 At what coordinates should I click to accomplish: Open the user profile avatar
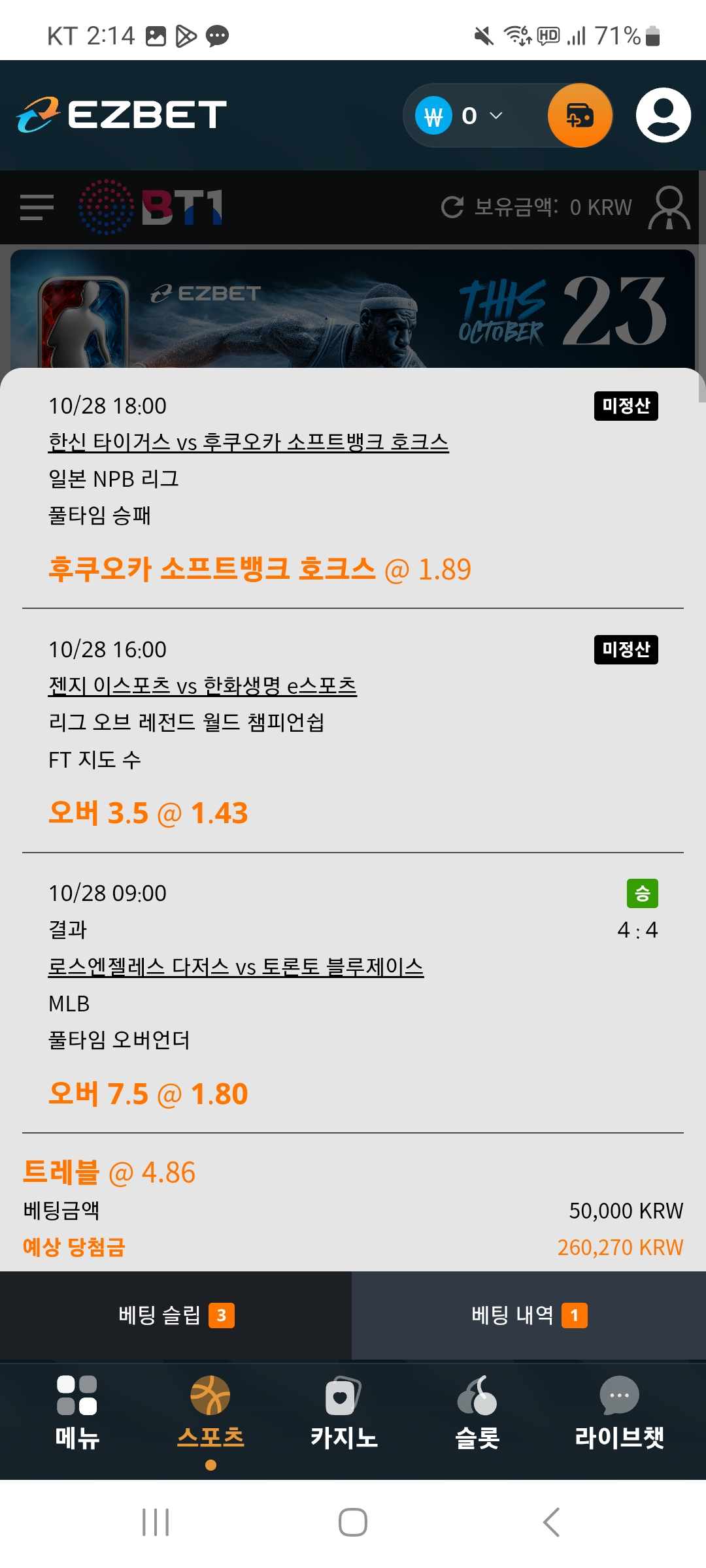tap(663, 115)
